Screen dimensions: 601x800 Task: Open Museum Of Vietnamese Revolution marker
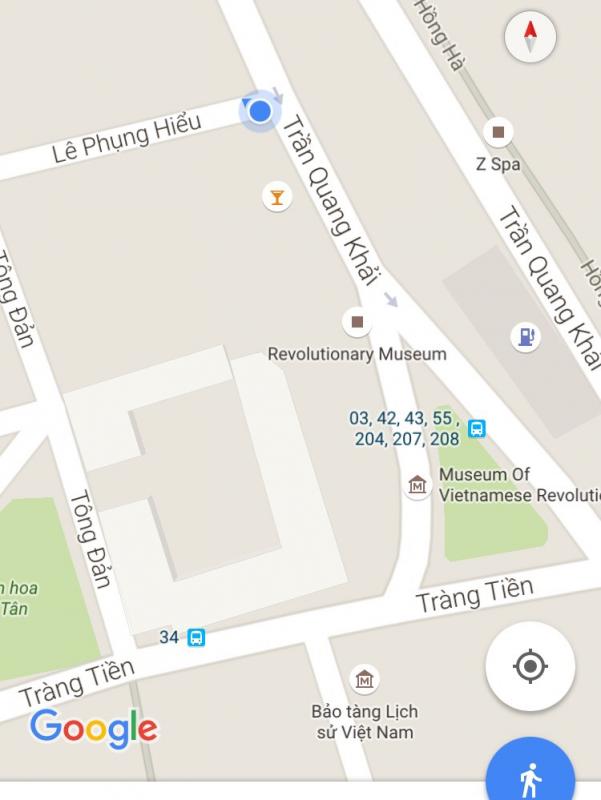(417, 486)
